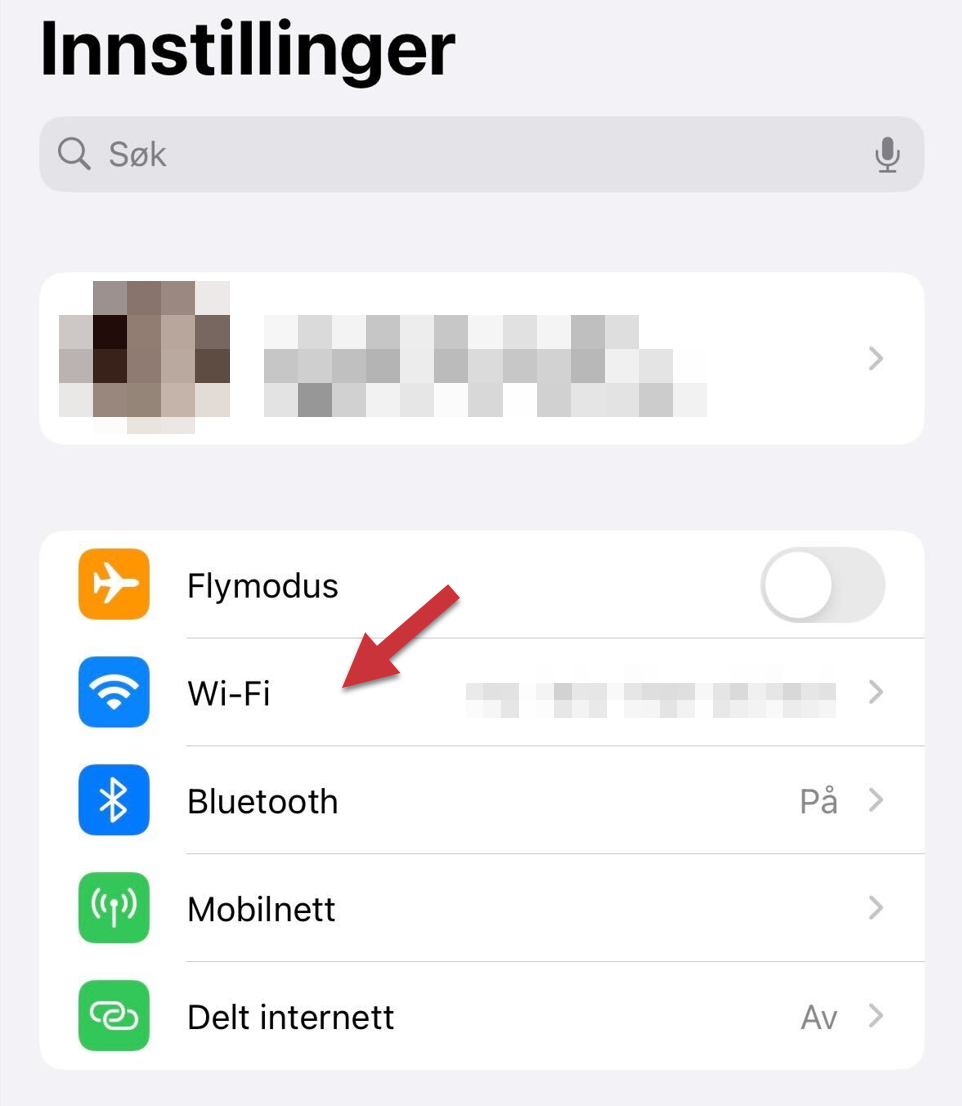Open Wi-Fi settings
This screenshot has width=962, height=1106.
point(480,692)
